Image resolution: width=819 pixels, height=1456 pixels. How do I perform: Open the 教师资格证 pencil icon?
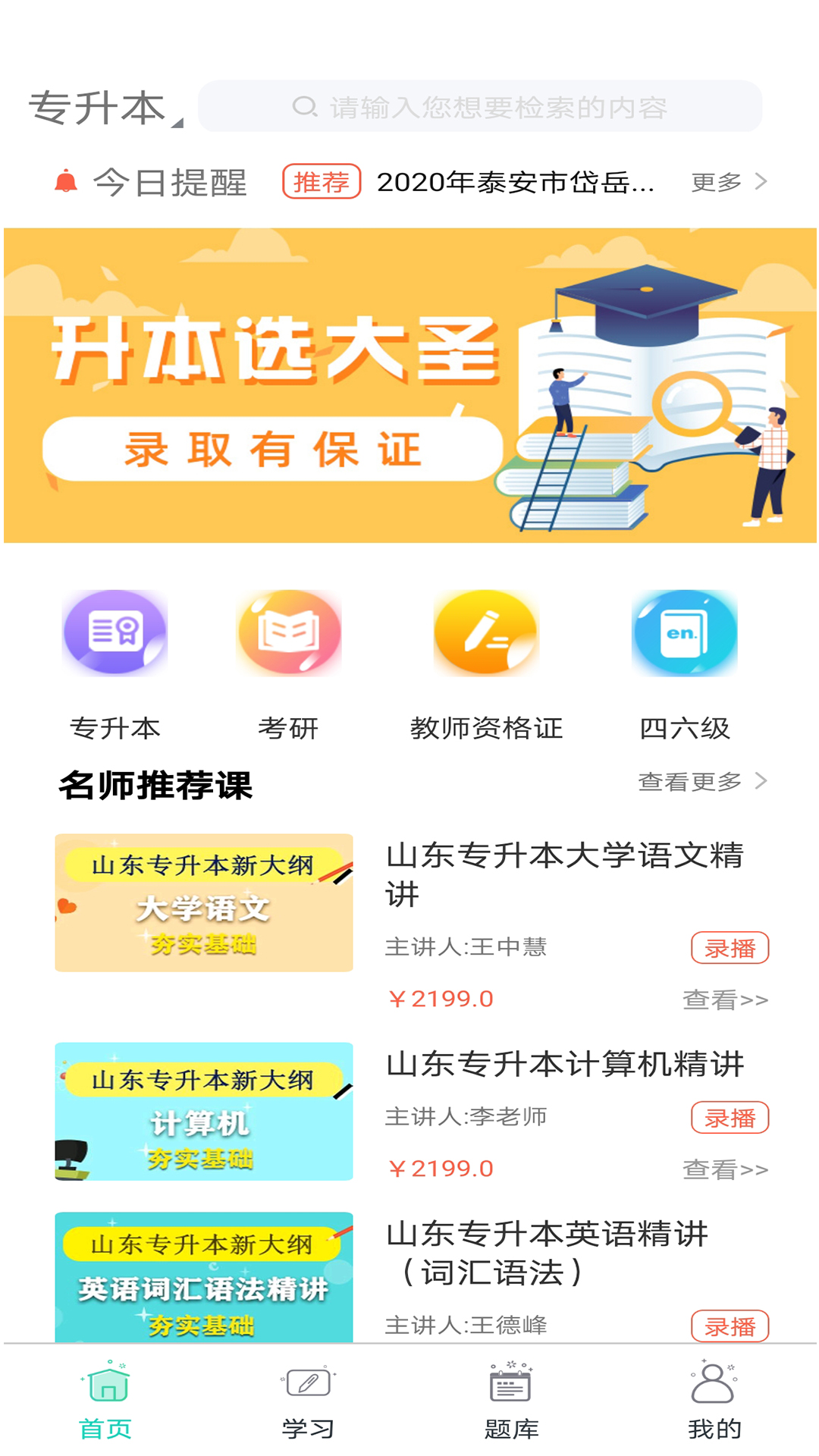486,632
